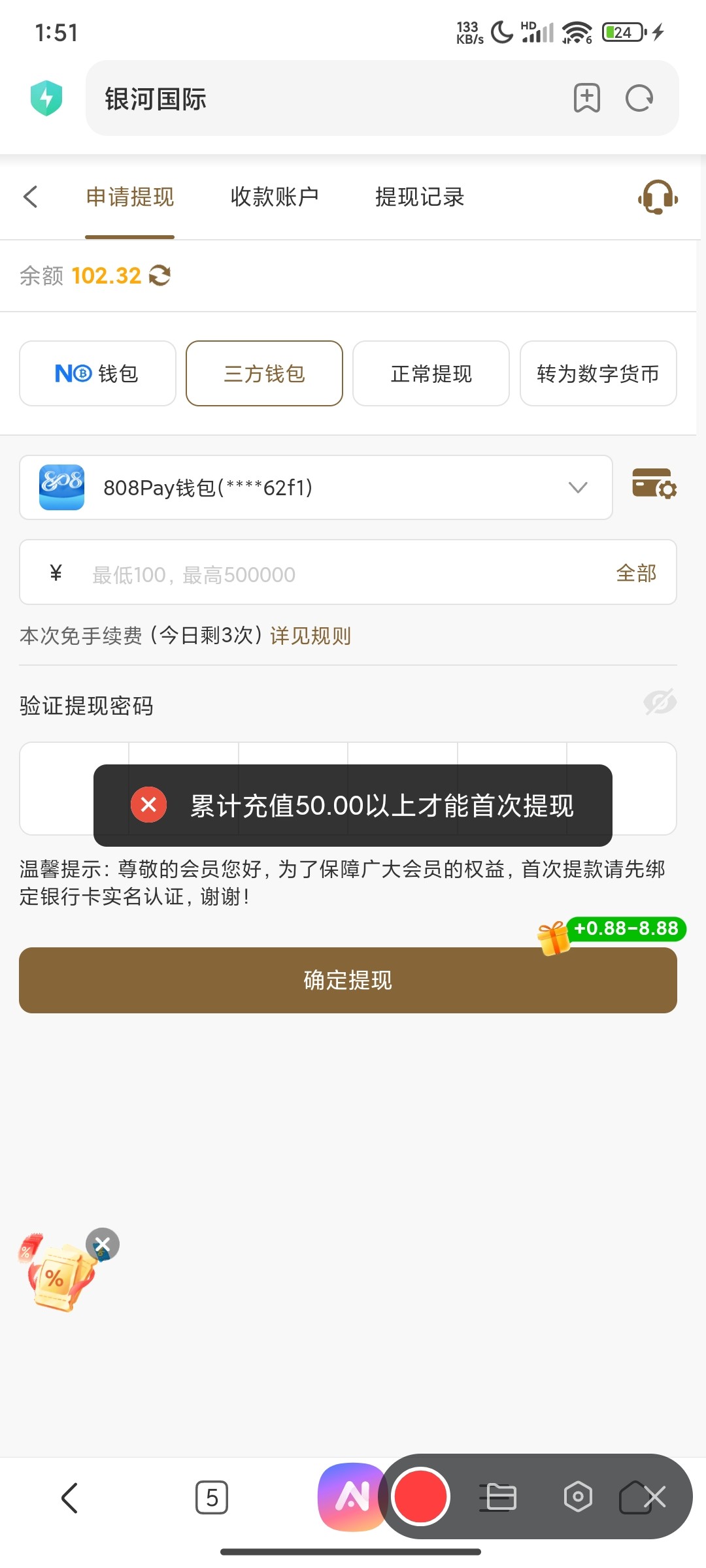The height and width of the screenshot is (1568, 706).
Task: Switch to the 收款账户 tab
Action: 275,197
